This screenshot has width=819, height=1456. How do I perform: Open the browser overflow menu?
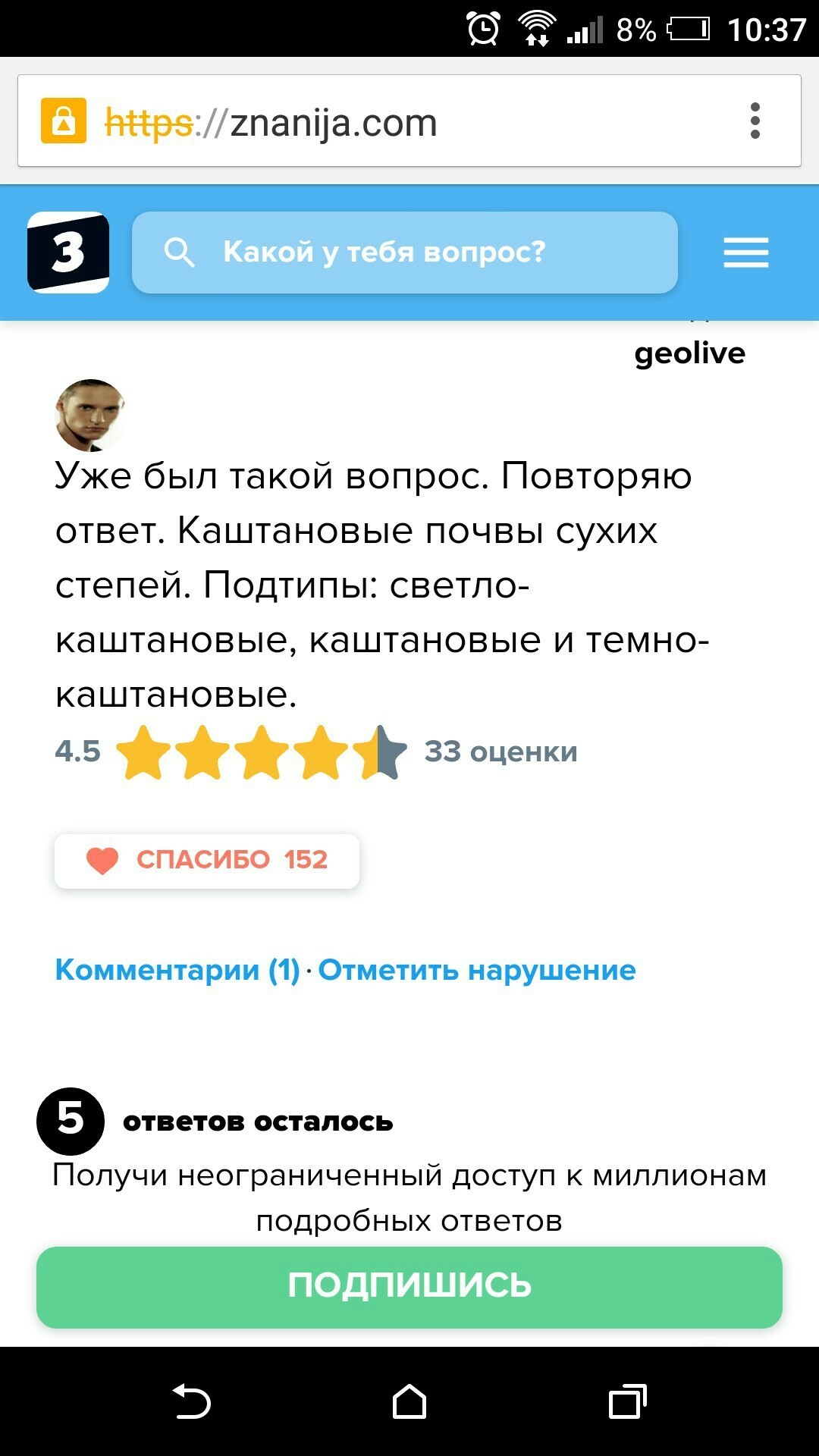[755, 121]
